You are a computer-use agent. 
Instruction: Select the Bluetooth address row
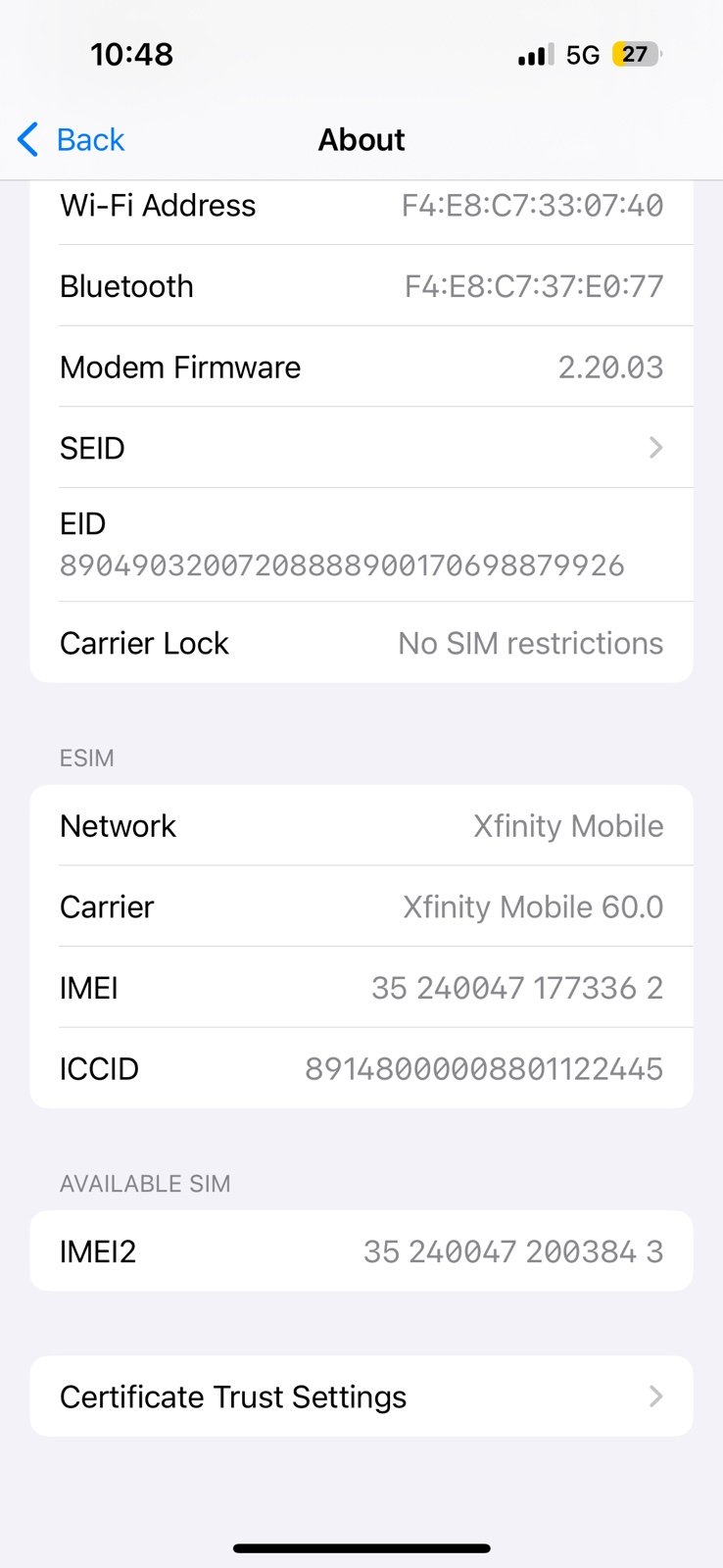tap(361, 285)
